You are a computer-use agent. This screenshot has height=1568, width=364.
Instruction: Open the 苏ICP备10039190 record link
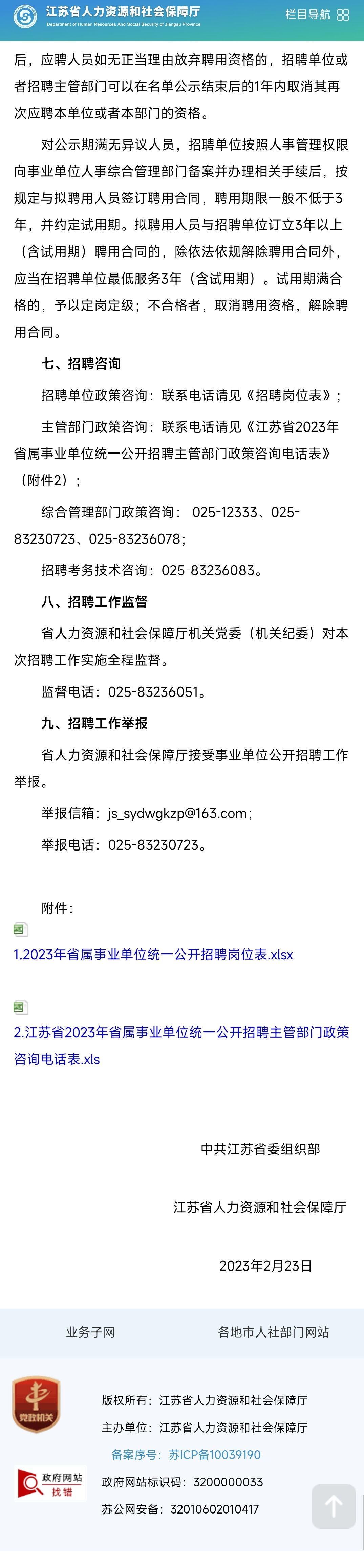(186, 1455)
